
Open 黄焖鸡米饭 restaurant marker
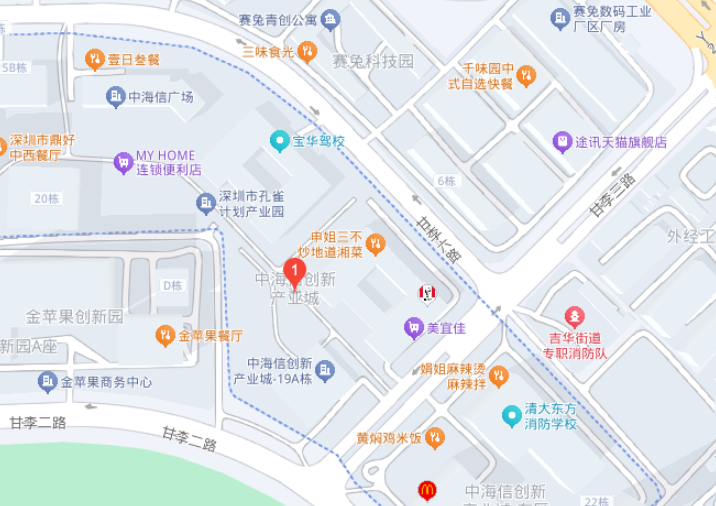click(434, 438)
